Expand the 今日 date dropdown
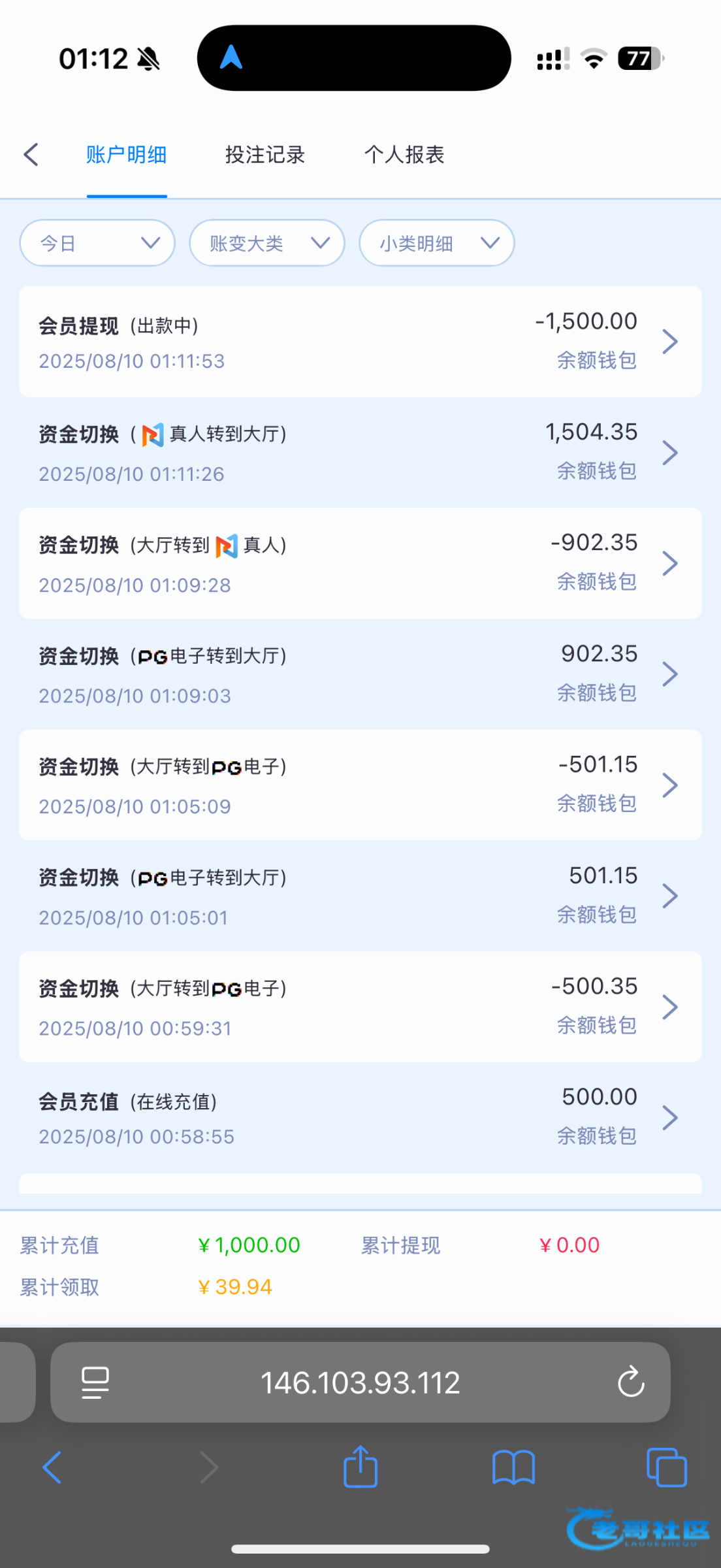 coord(97,243)
